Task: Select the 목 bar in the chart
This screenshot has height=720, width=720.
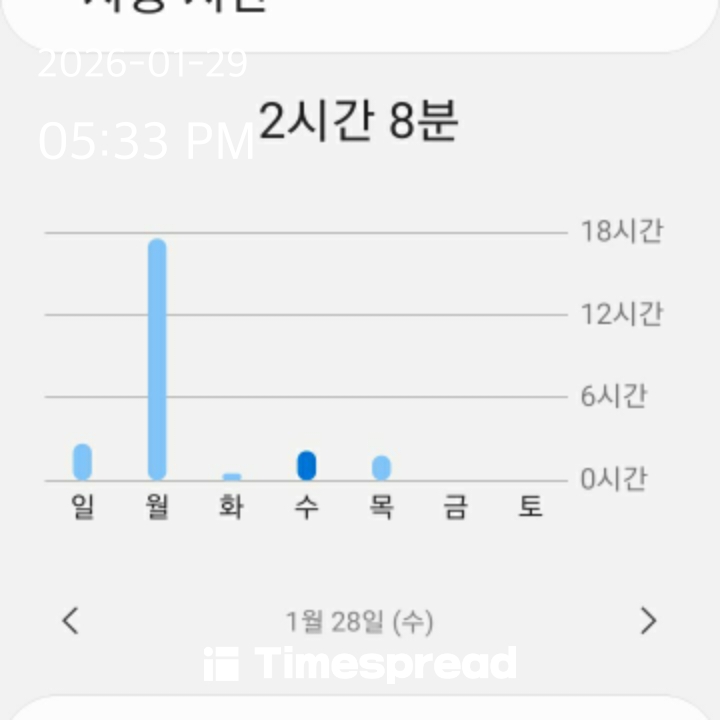Action: 381,467
